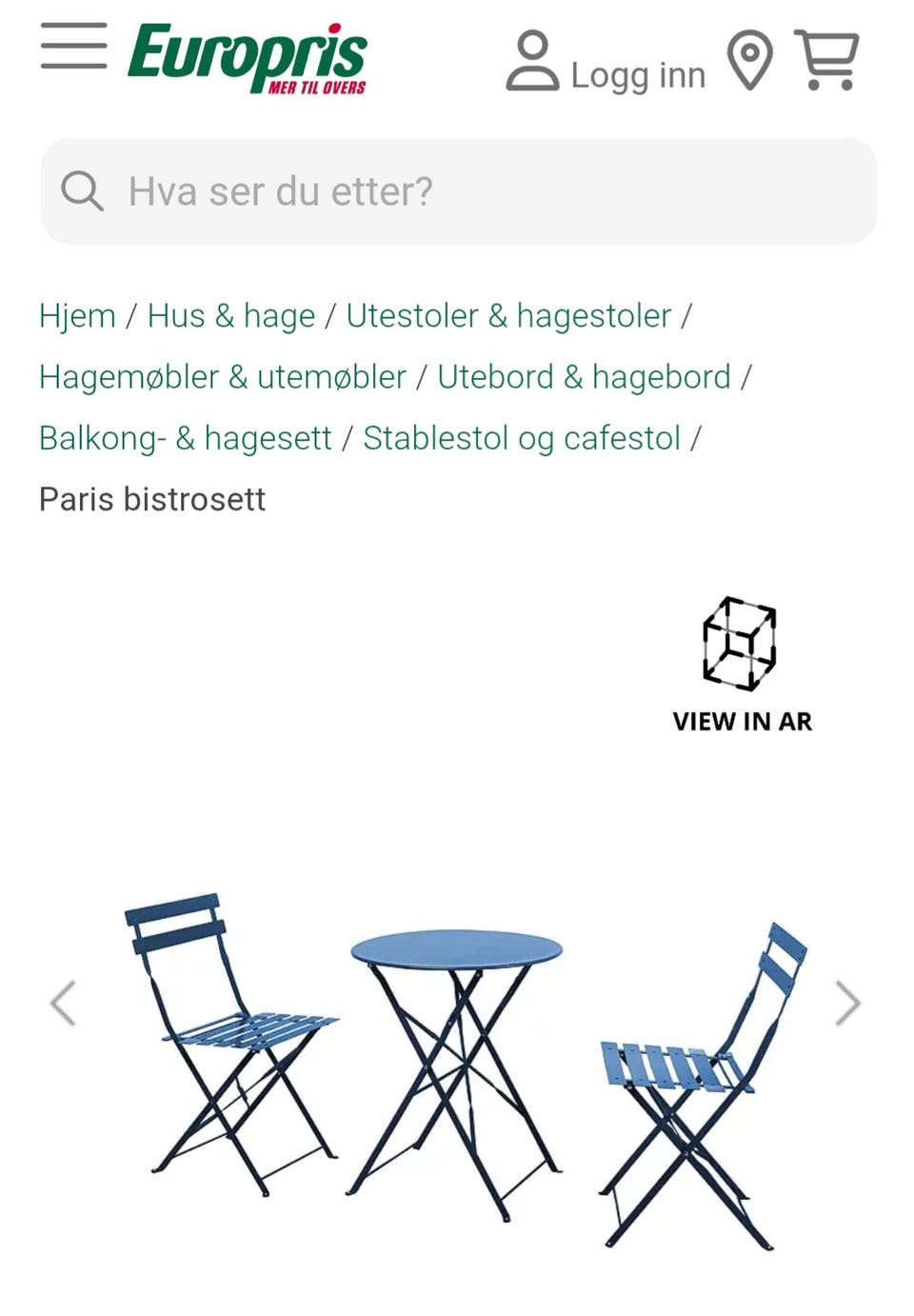Navigate to Hus & hage category
914x1316 pixels.
(229, 315)
